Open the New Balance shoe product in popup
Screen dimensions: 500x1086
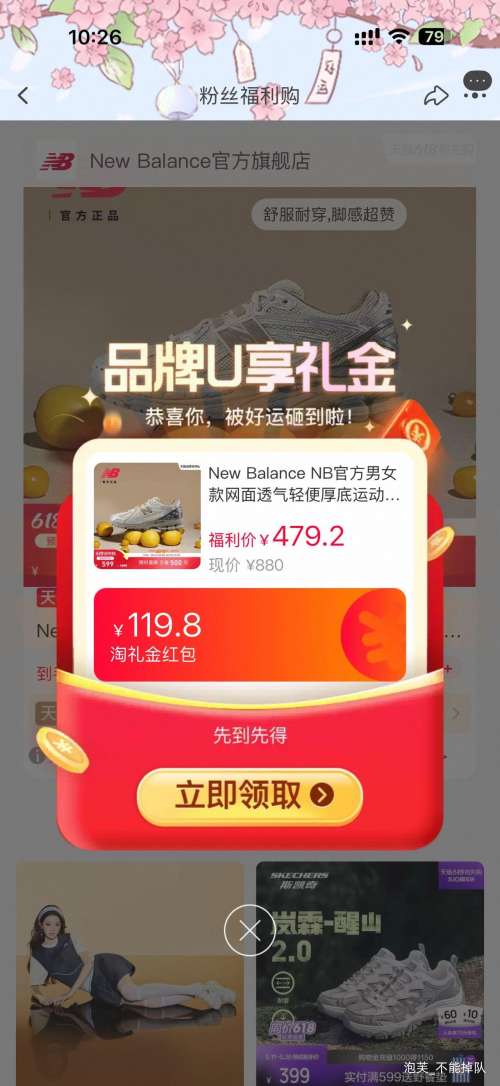pyautogui.click(x=249, y=517)
